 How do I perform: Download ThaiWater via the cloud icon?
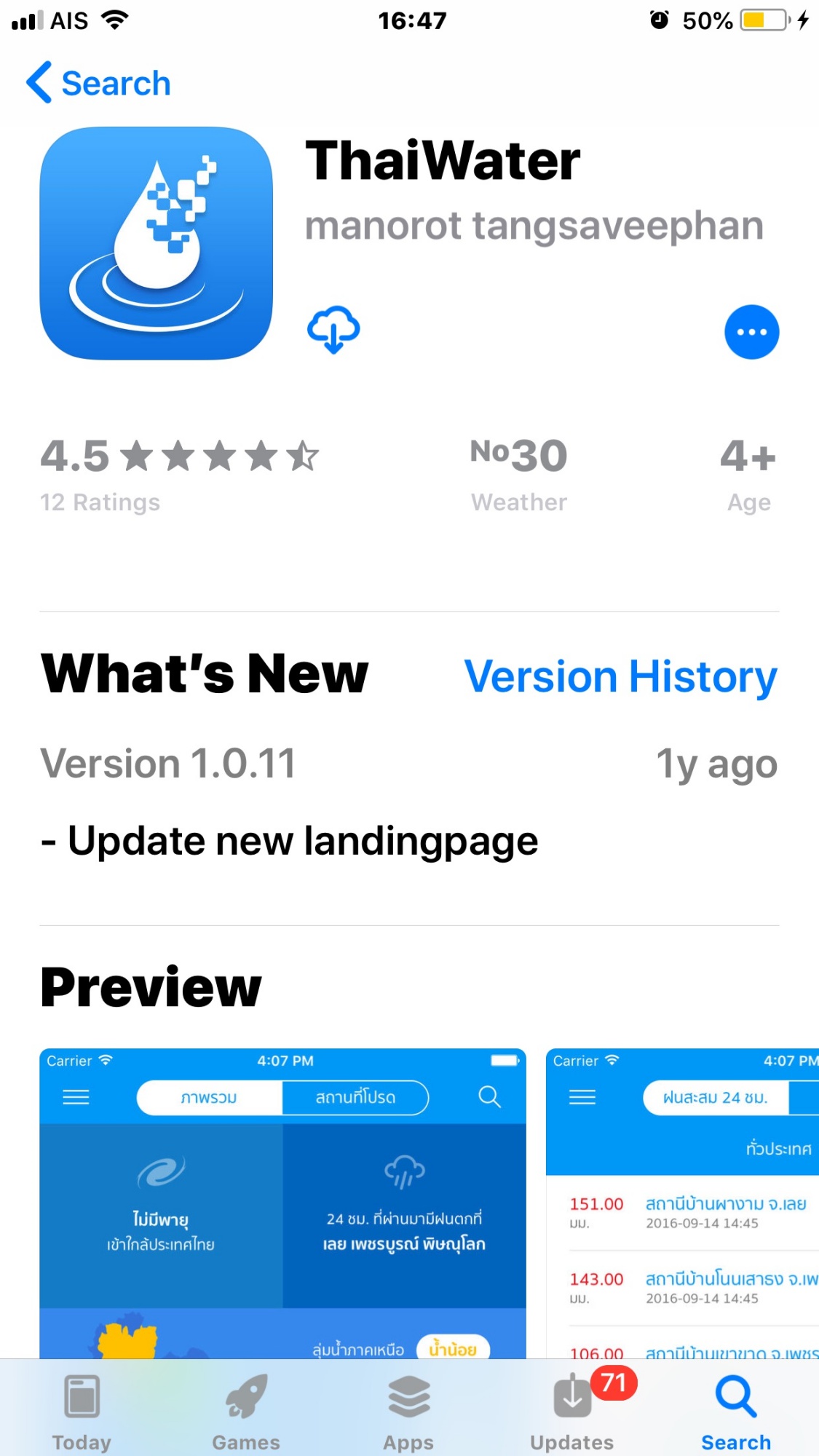pos(333,330)
